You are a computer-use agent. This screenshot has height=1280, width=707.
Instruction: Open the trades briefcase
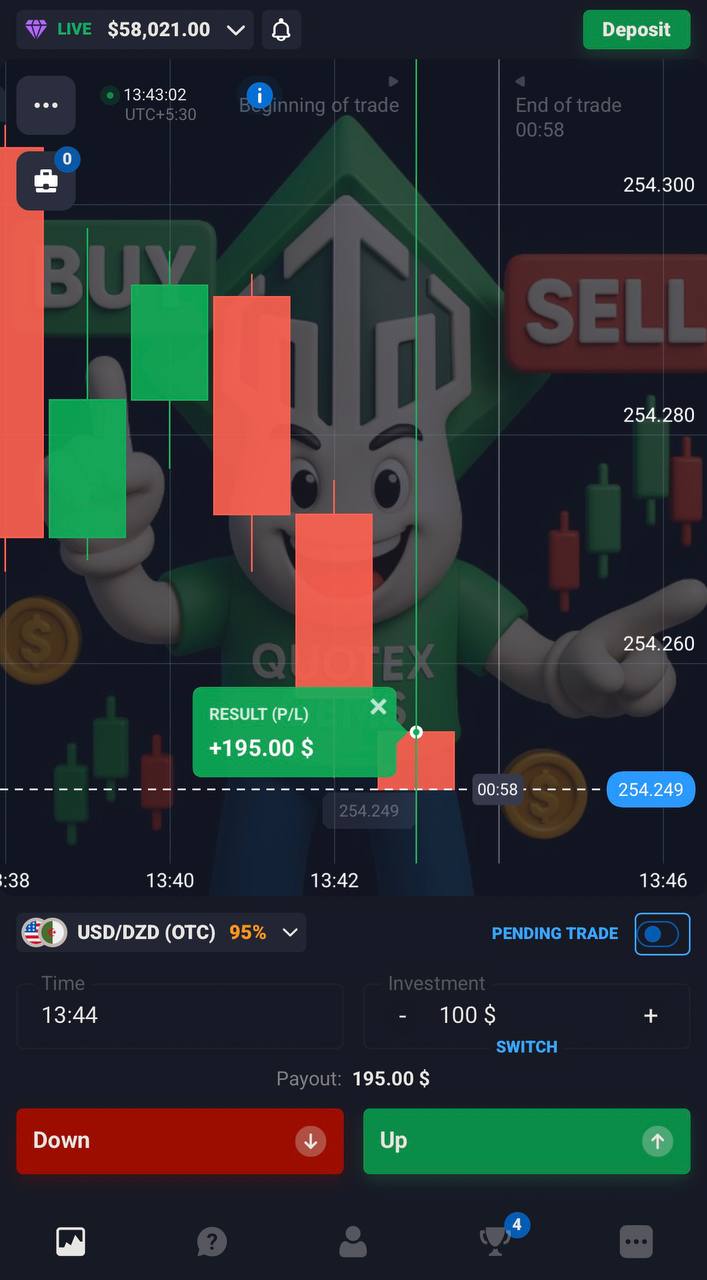click(x=46, y=181)
